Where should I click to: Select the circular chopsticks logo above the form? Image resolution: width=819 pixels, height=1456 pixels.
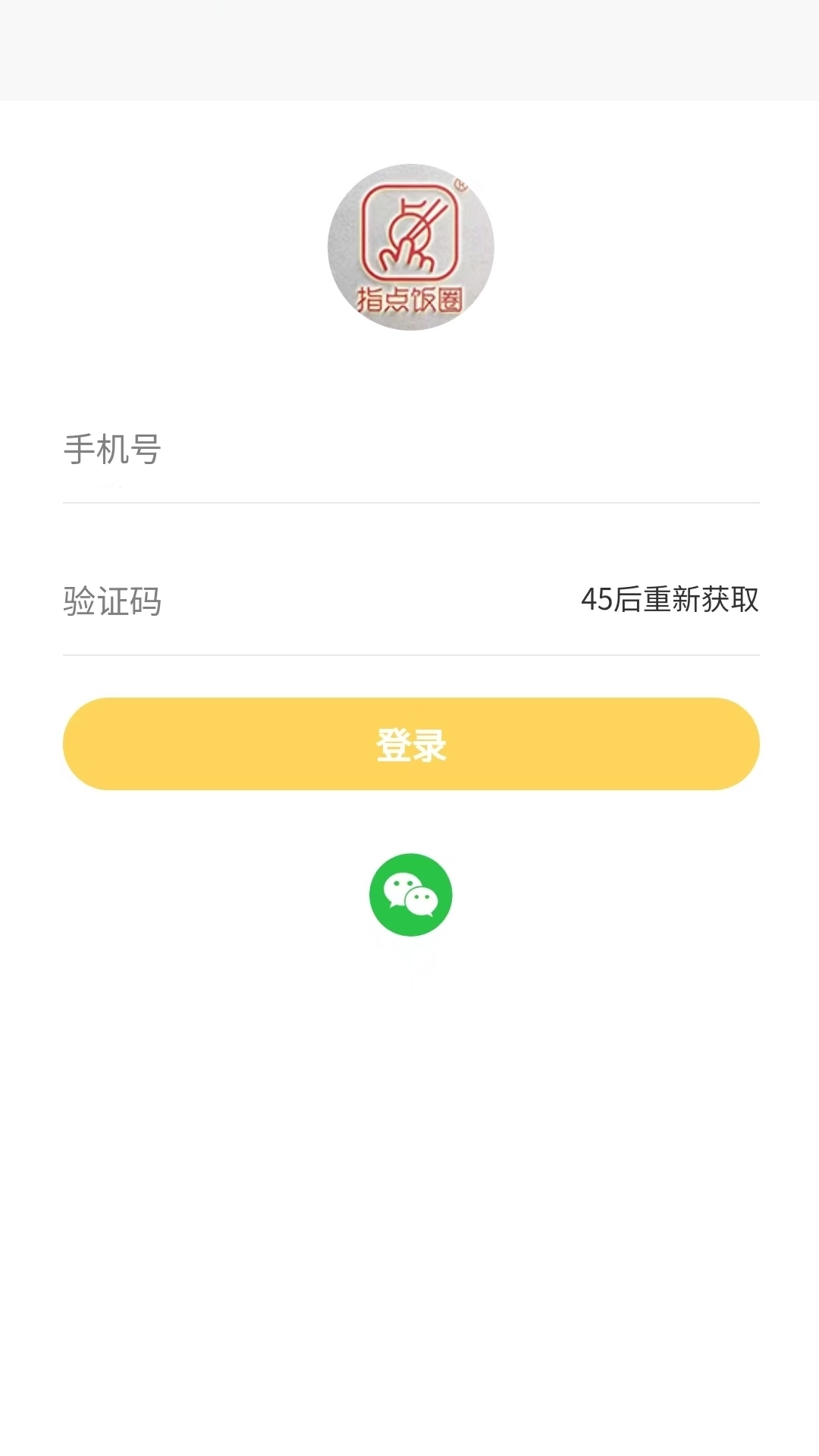[410, 246]
